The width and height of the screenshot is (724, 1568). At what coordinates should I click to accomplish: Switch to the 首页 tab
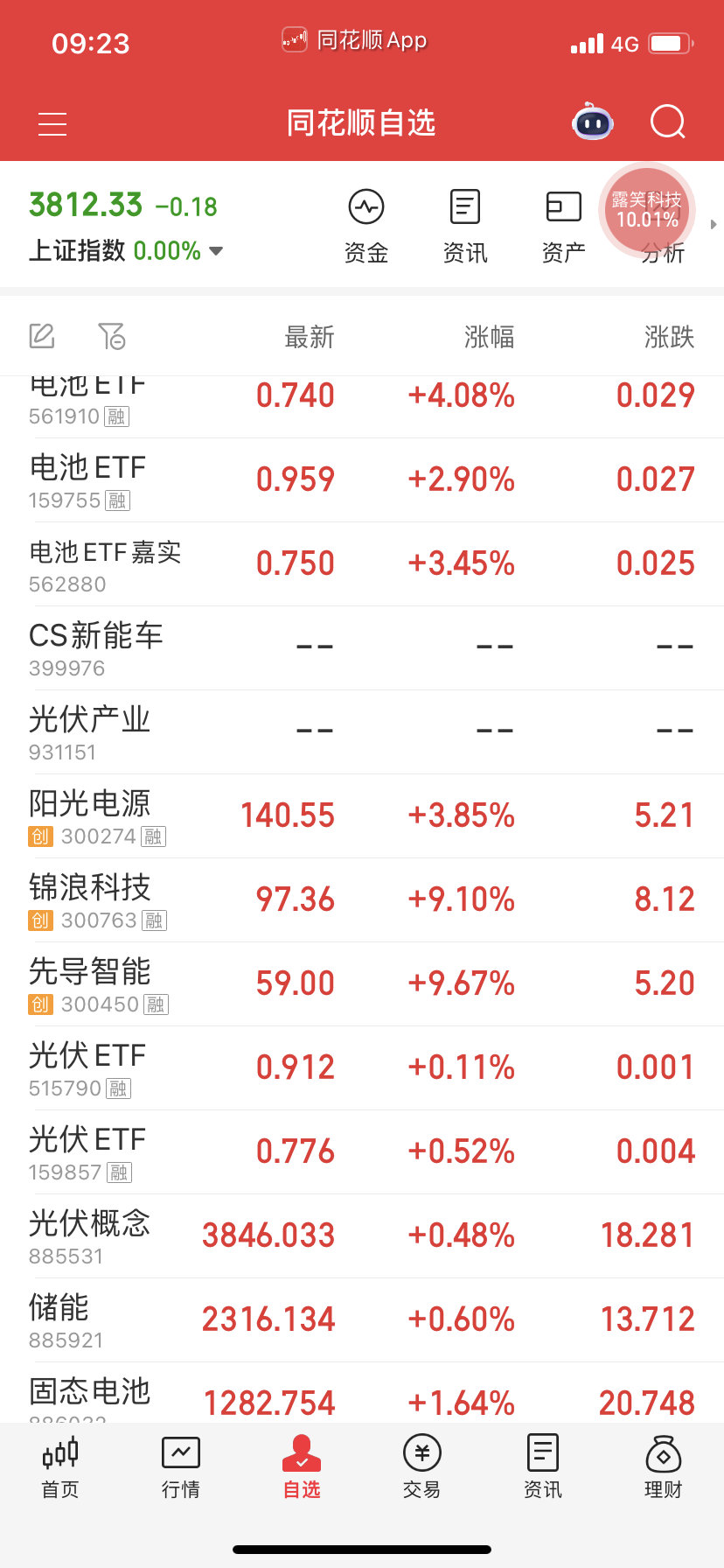(x=60, y=1467)
